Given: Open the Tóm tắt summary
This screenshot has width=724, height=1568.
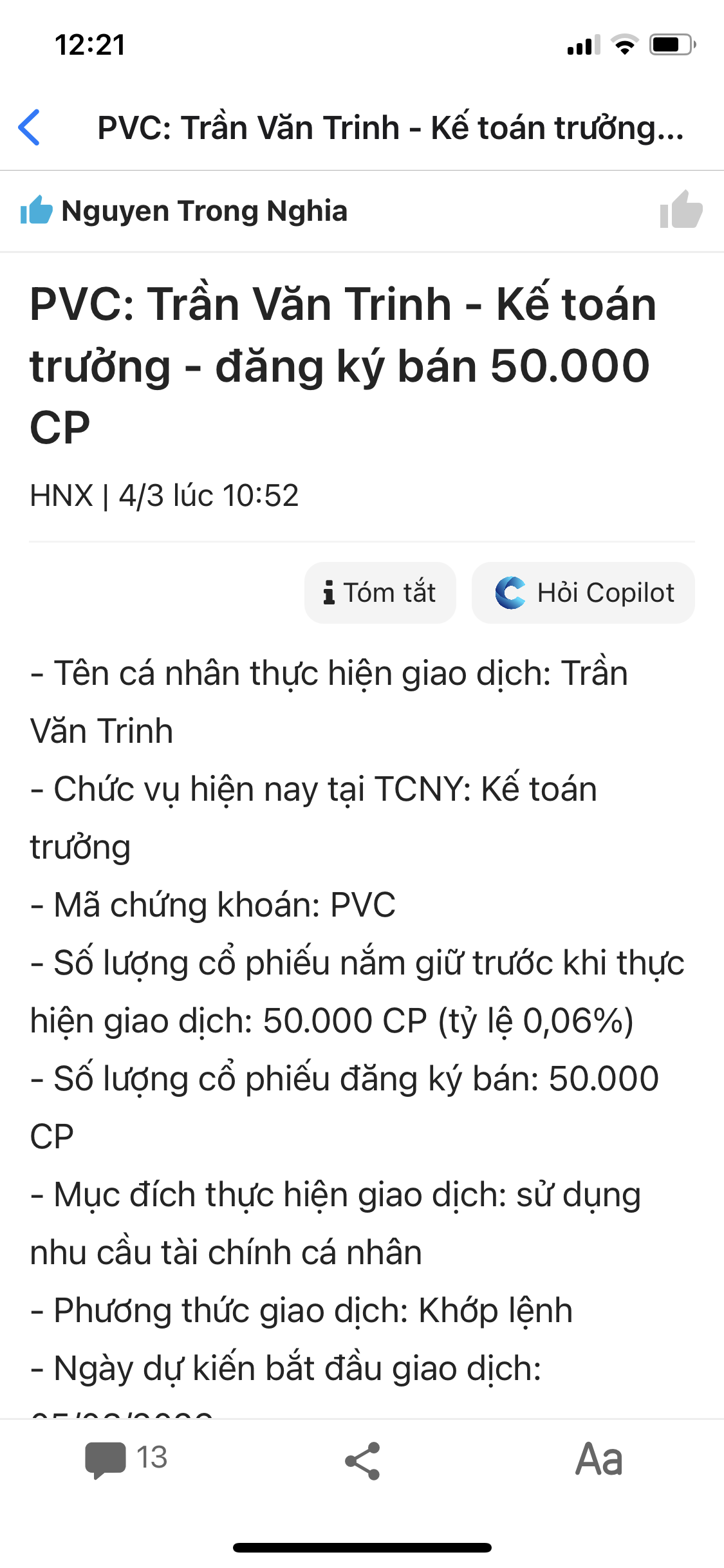Looking at the screenshot, I should (x=380, y=593).
